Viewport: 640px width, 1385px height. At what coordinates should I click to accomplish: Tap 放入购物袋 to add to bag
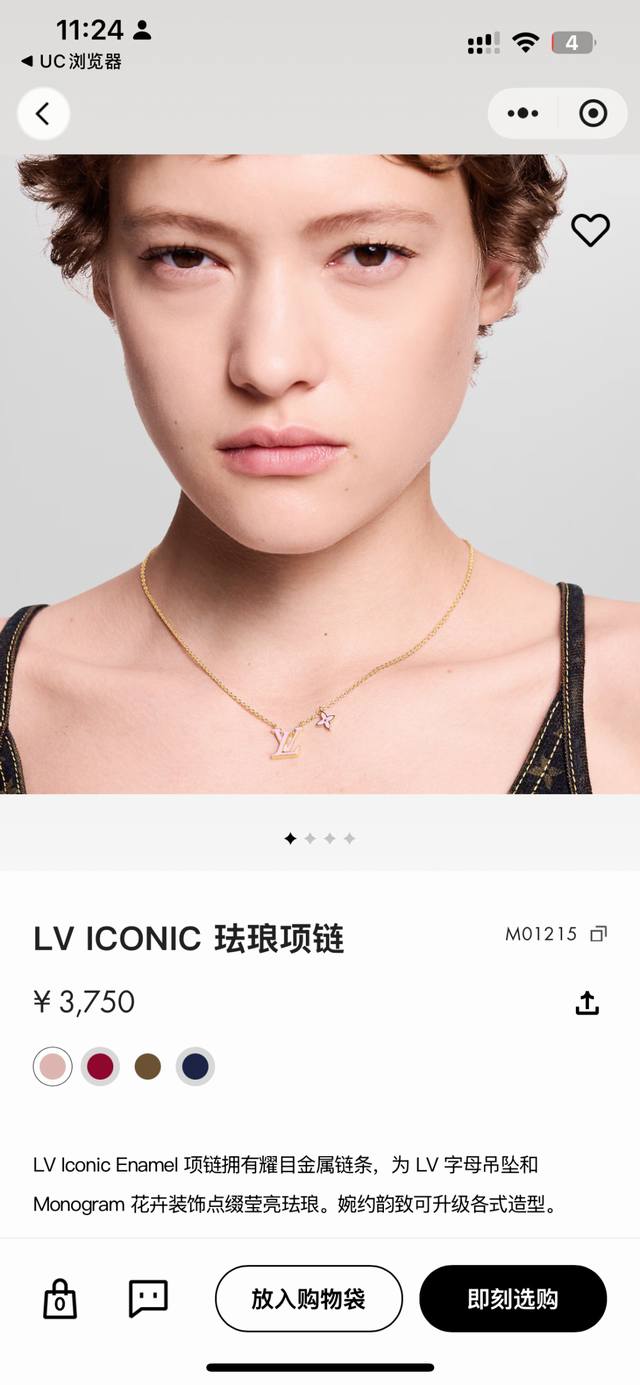[x=308, y=1299]
